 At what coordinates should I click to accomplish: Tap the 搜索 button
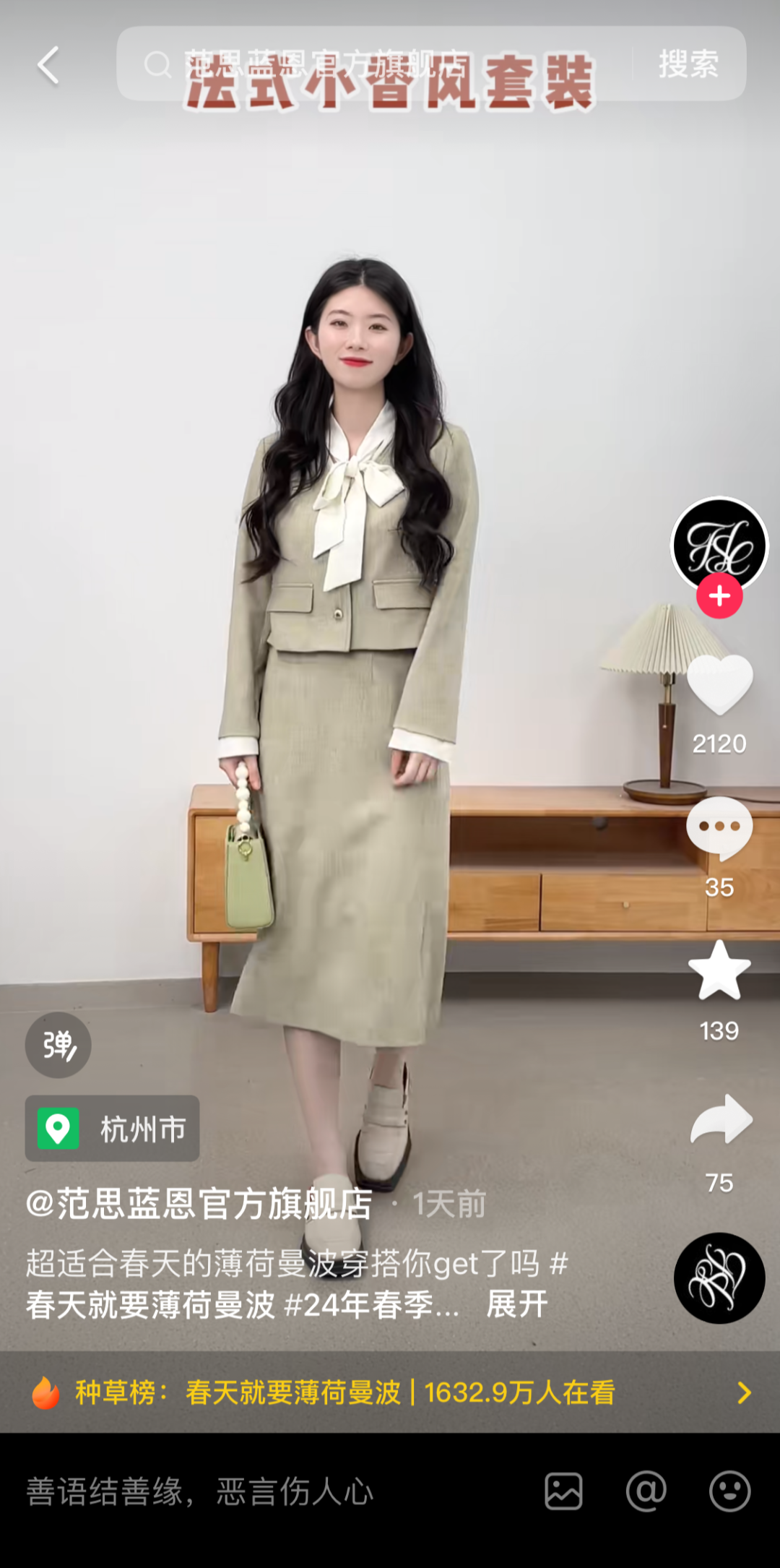tap(688, 64)
